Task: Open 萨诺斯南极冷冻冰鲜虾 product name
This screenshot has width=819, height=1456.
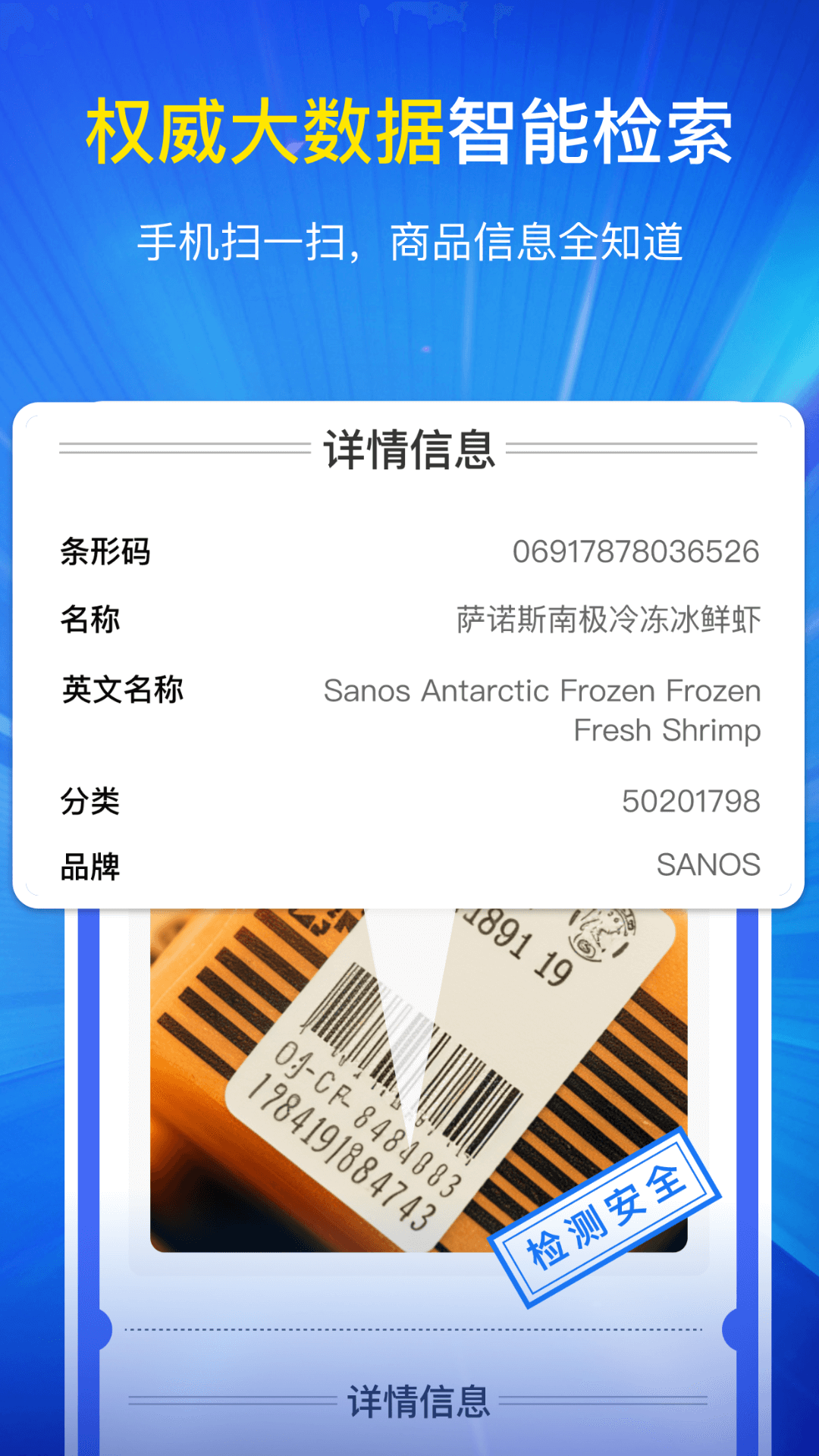Action: (607, 620)
